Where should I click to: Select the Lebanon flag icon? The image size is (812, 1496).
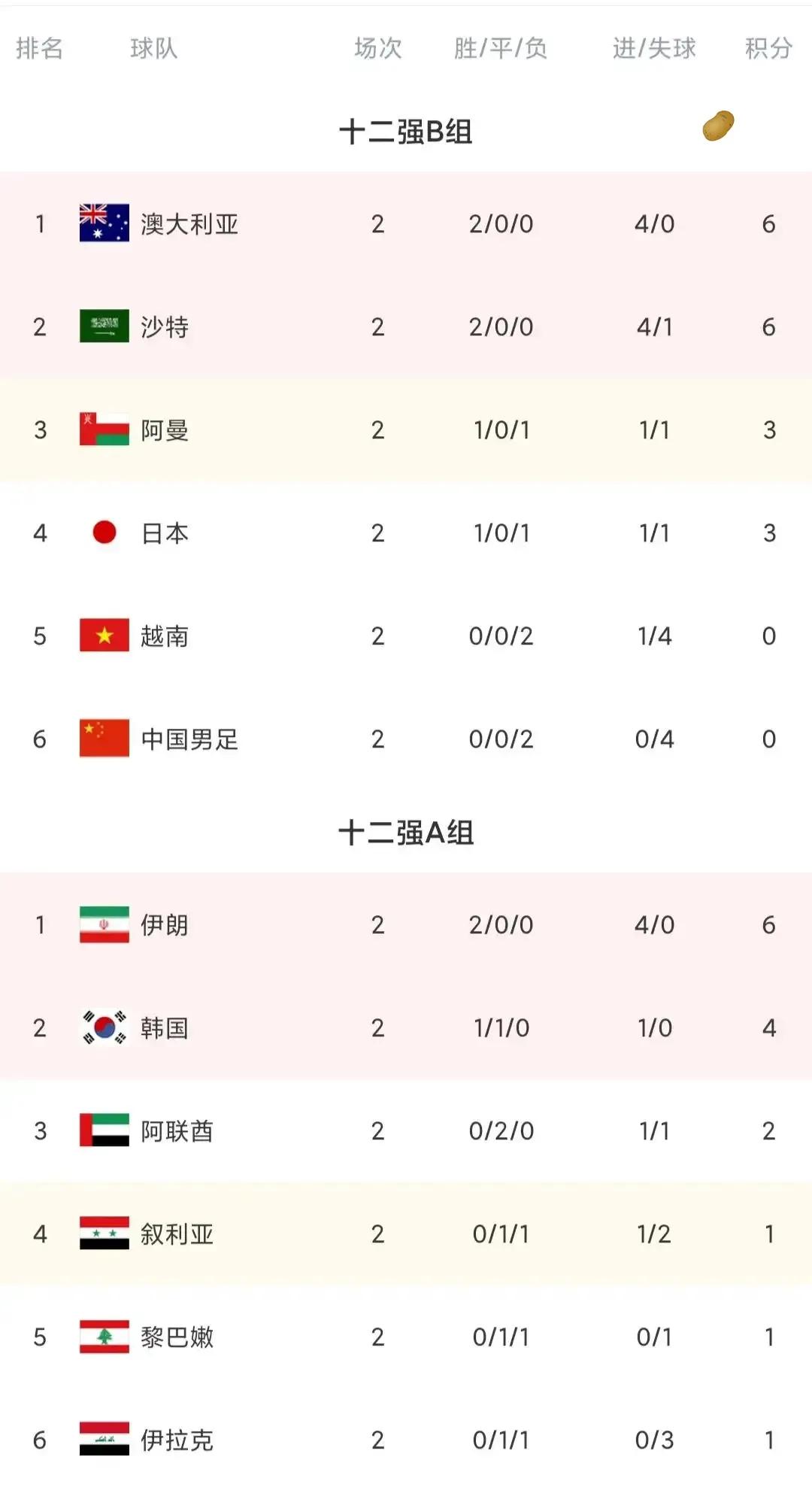[x=104, y=1338]
